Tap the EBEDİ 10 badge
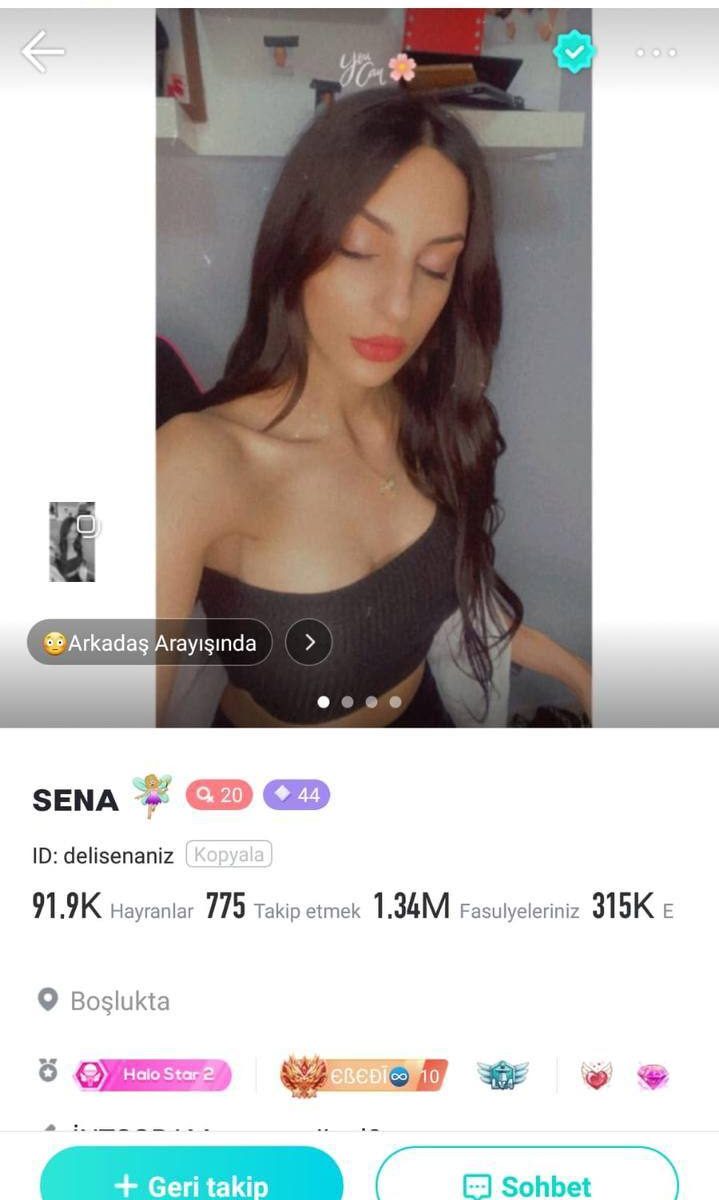 point(363,1075)
